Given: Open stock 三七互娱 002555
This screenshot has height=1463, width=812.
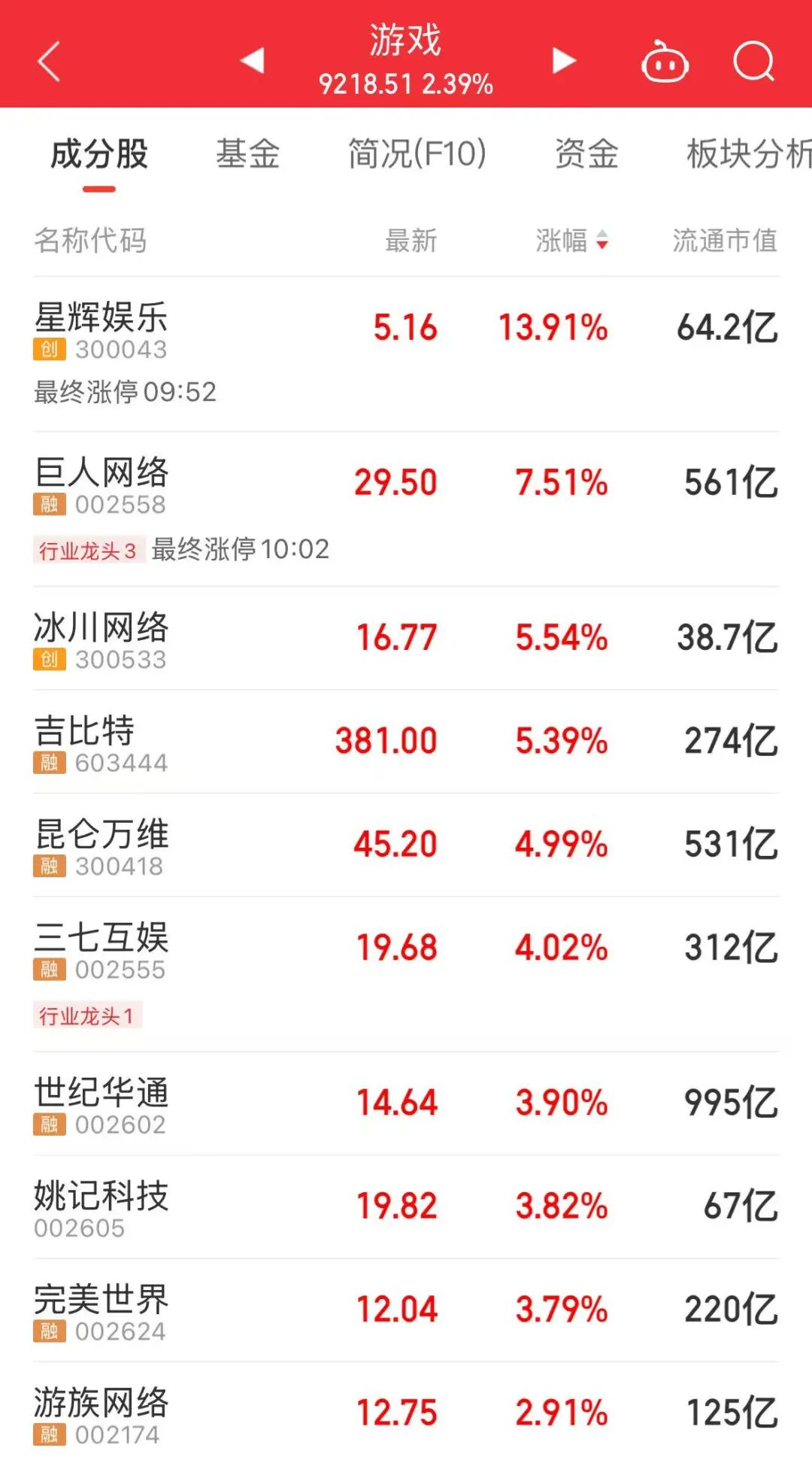Looking at the screenshot, I should coord(406,974).
